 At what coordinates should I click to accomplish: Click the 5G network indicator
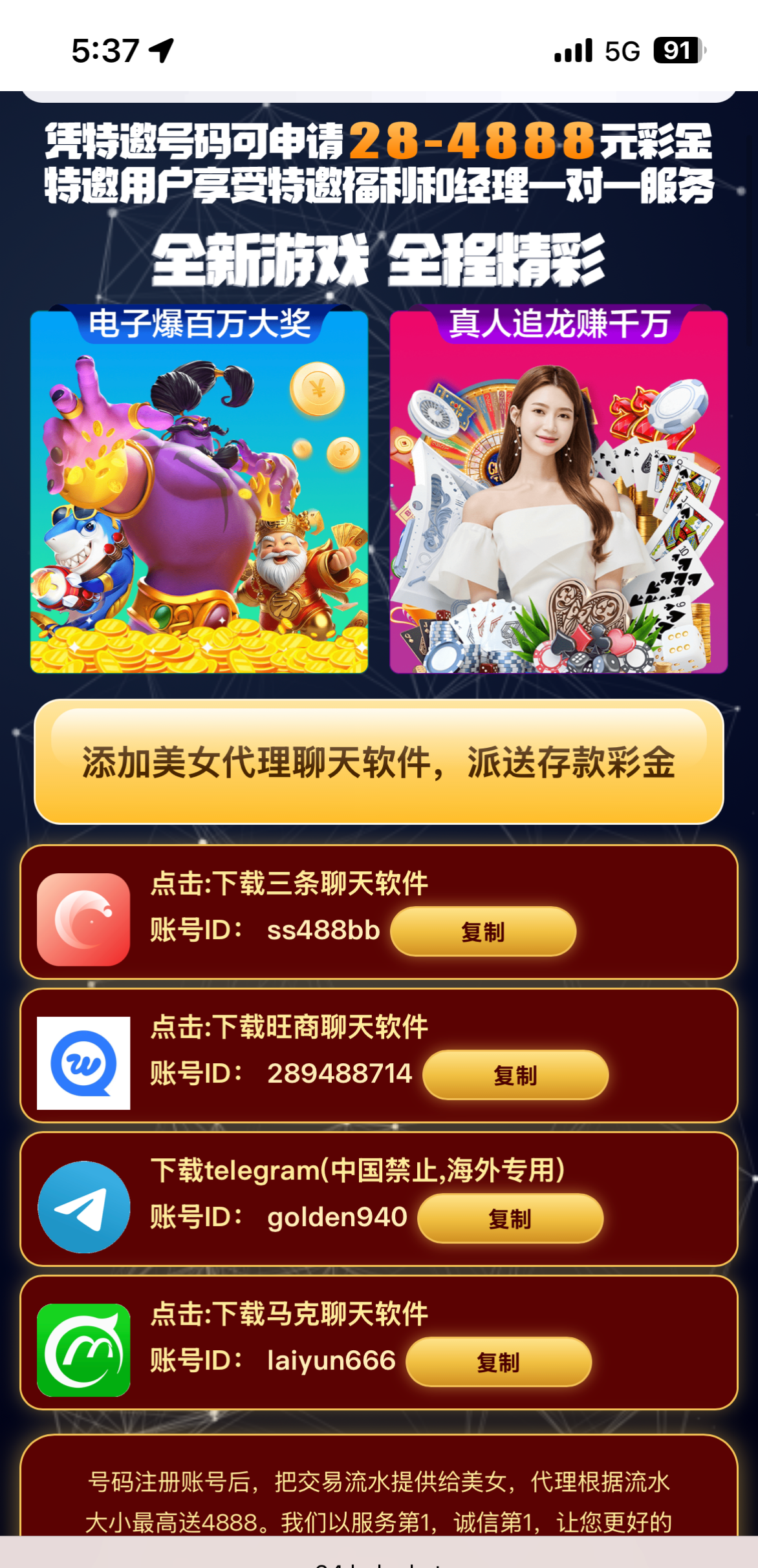pos(622,48)
